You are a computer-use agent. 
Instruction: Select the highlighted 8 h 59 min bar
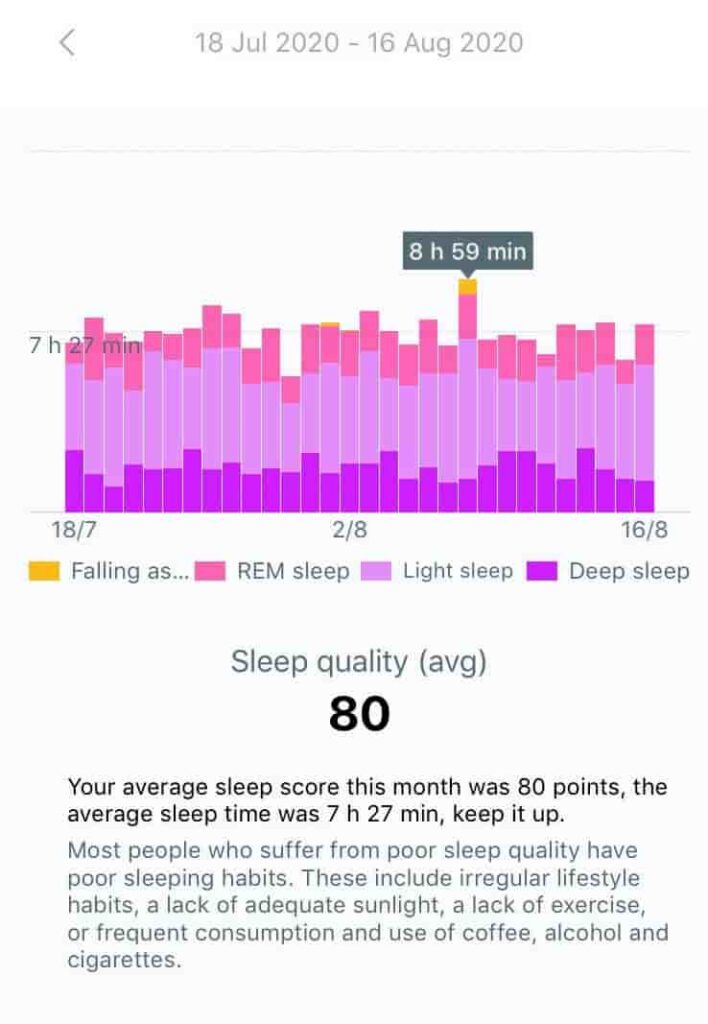tap(467, 400)
